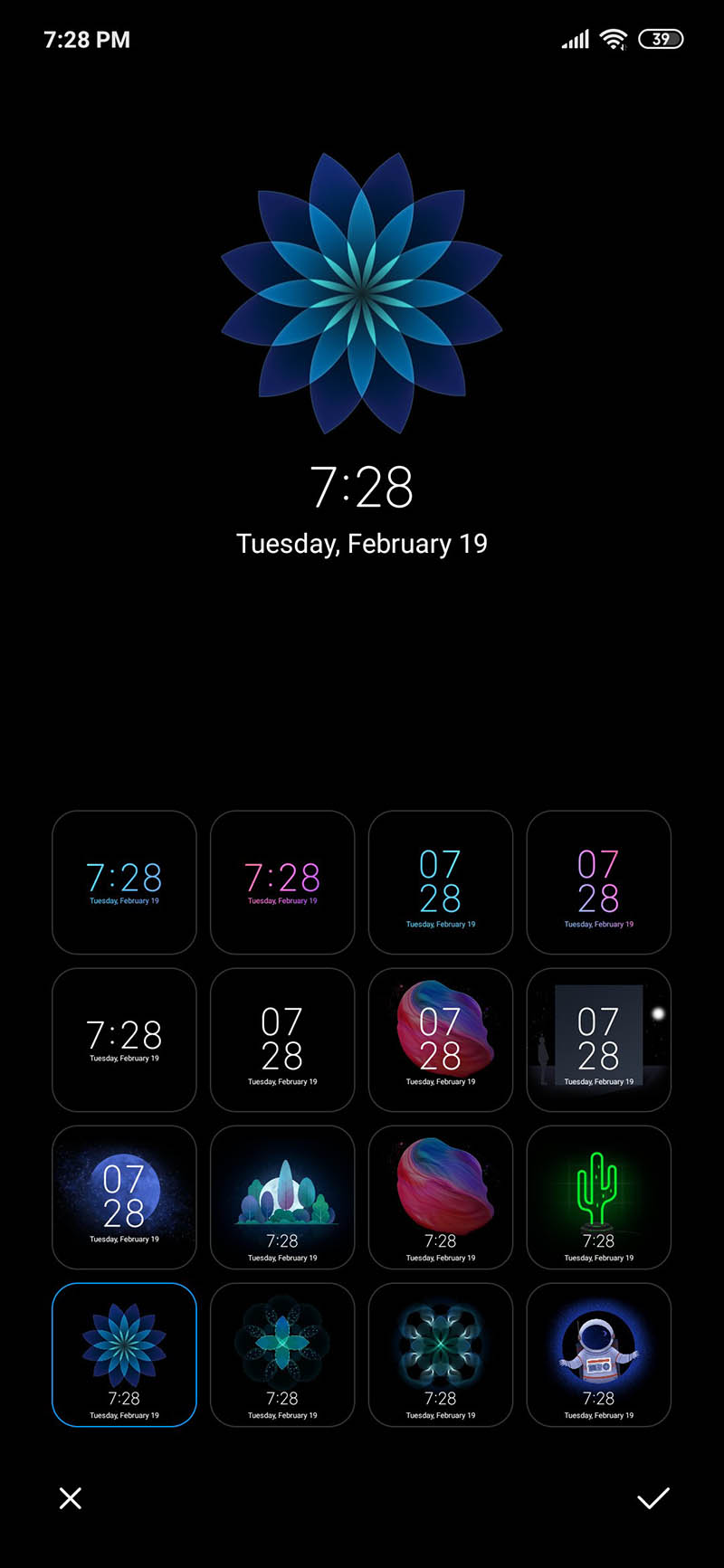Image resolution: width=724 pixels, height=1568 pixels.
Task: Pick the green neon cactus clock style
Action: [x=598, y=1197]
